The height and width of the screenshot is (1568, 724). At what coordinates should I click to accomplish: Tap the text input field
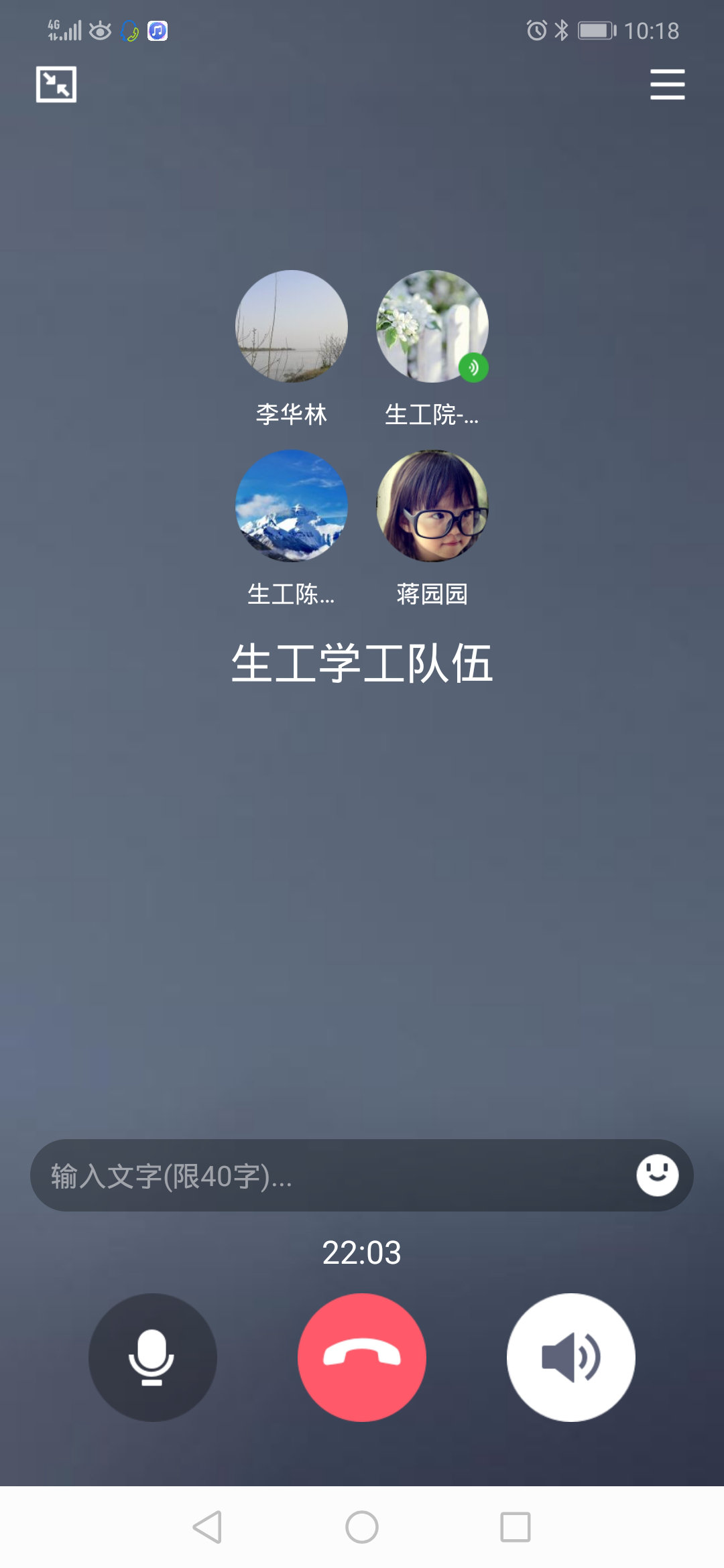click(x=328, y=1175)
